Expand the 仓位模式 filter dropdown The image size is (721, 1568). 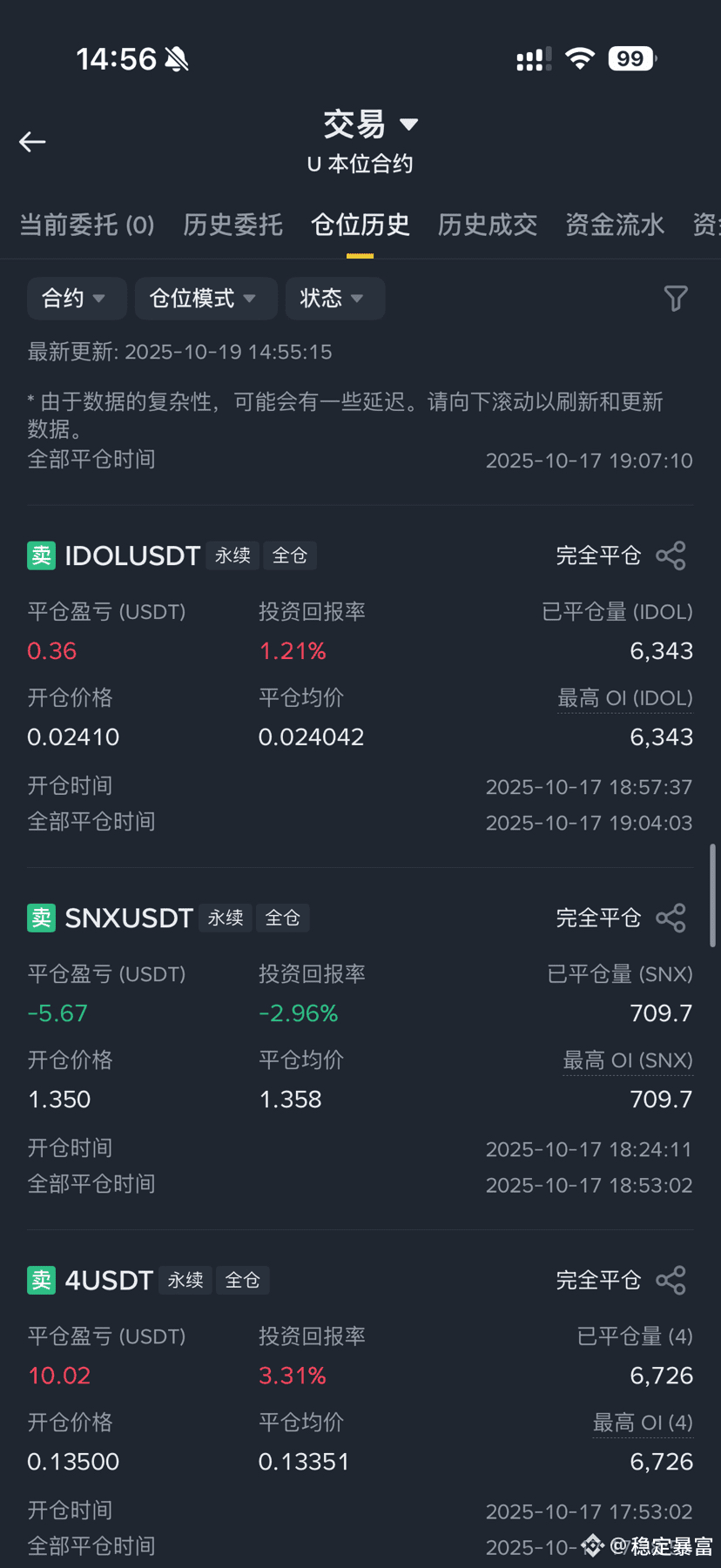click(x=204, y=299)
